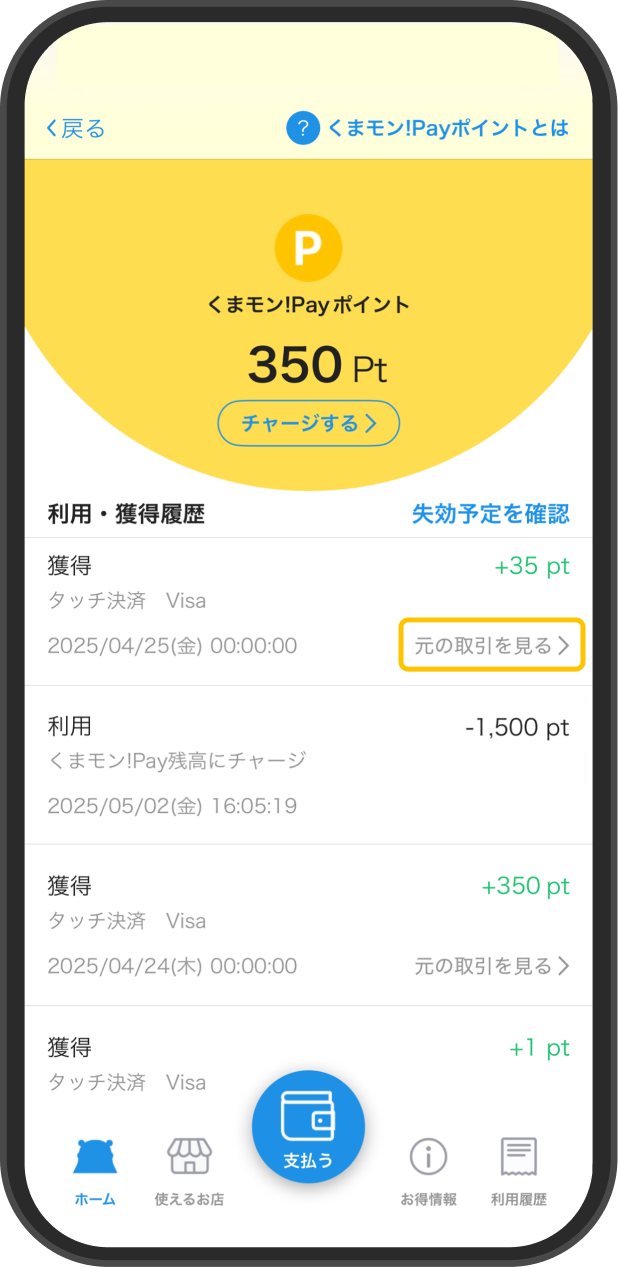Open the お得情報 tab
Image resolution: width=618 pixels, height=1267 pixels.
click(428, 1171)
